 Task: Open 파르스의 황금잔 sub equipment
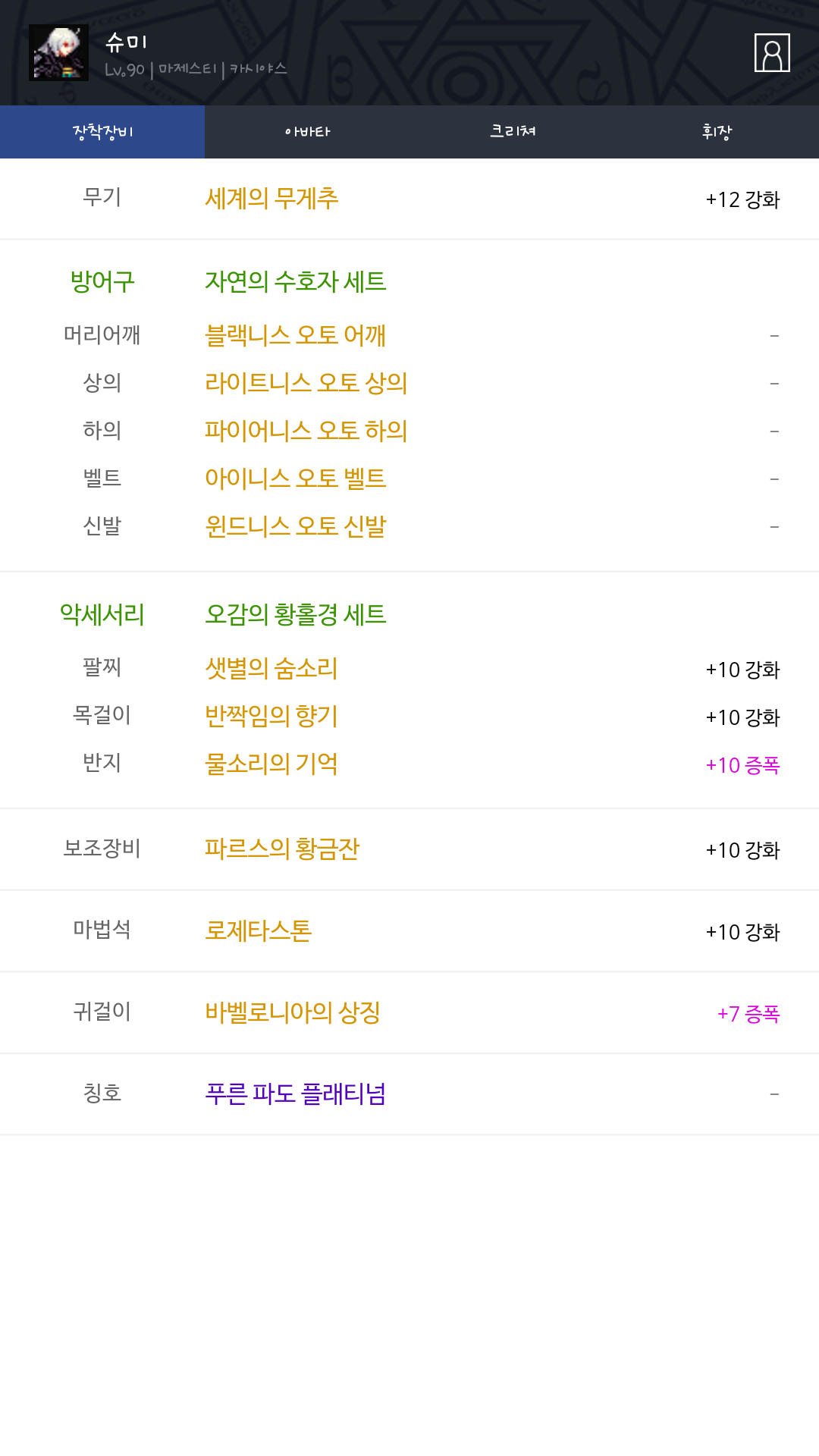click(x=282, y=849)
